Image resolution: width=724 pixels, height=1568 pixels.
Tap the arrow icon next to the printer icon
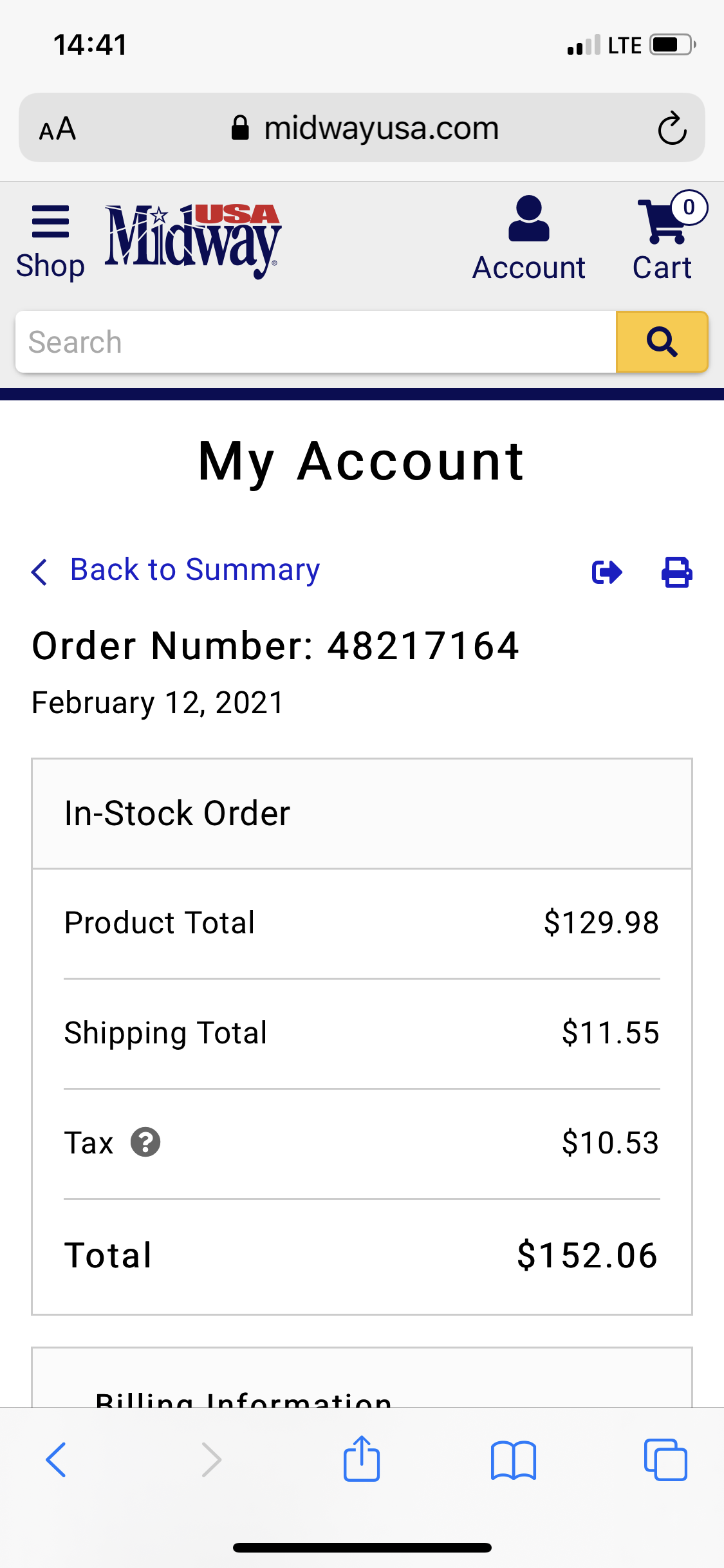click(607, 572)
